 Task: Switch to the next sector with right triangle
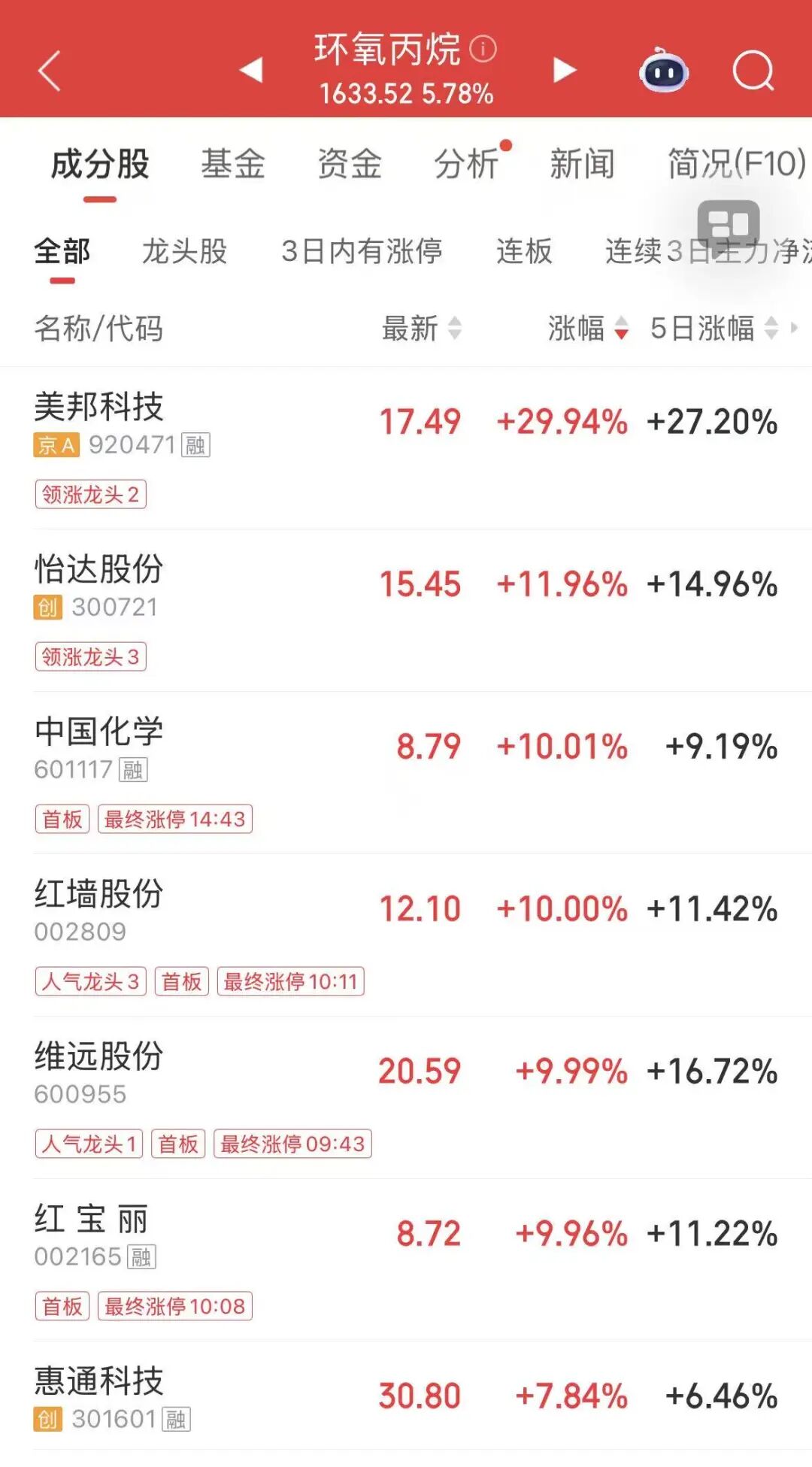click(564, 70)
